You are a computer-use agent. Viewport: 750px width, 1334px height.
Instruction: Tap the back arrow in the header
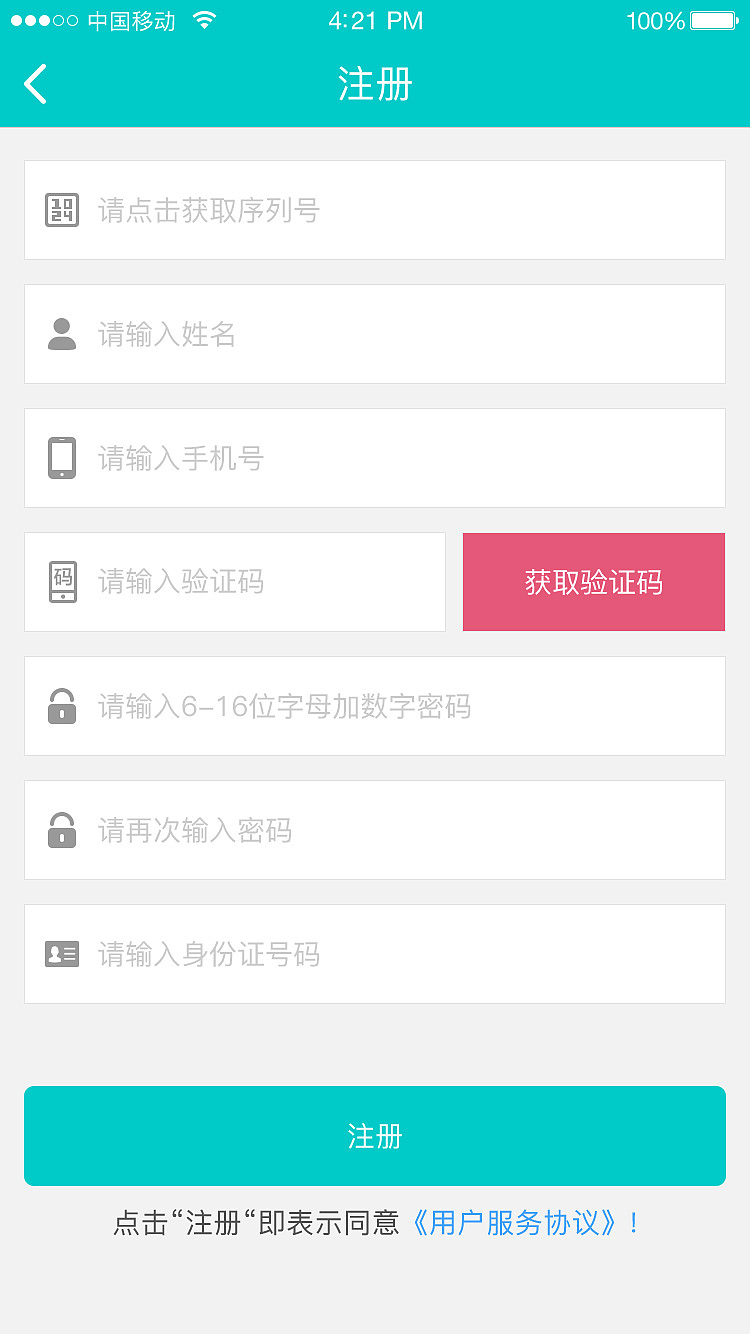[36, 85]
